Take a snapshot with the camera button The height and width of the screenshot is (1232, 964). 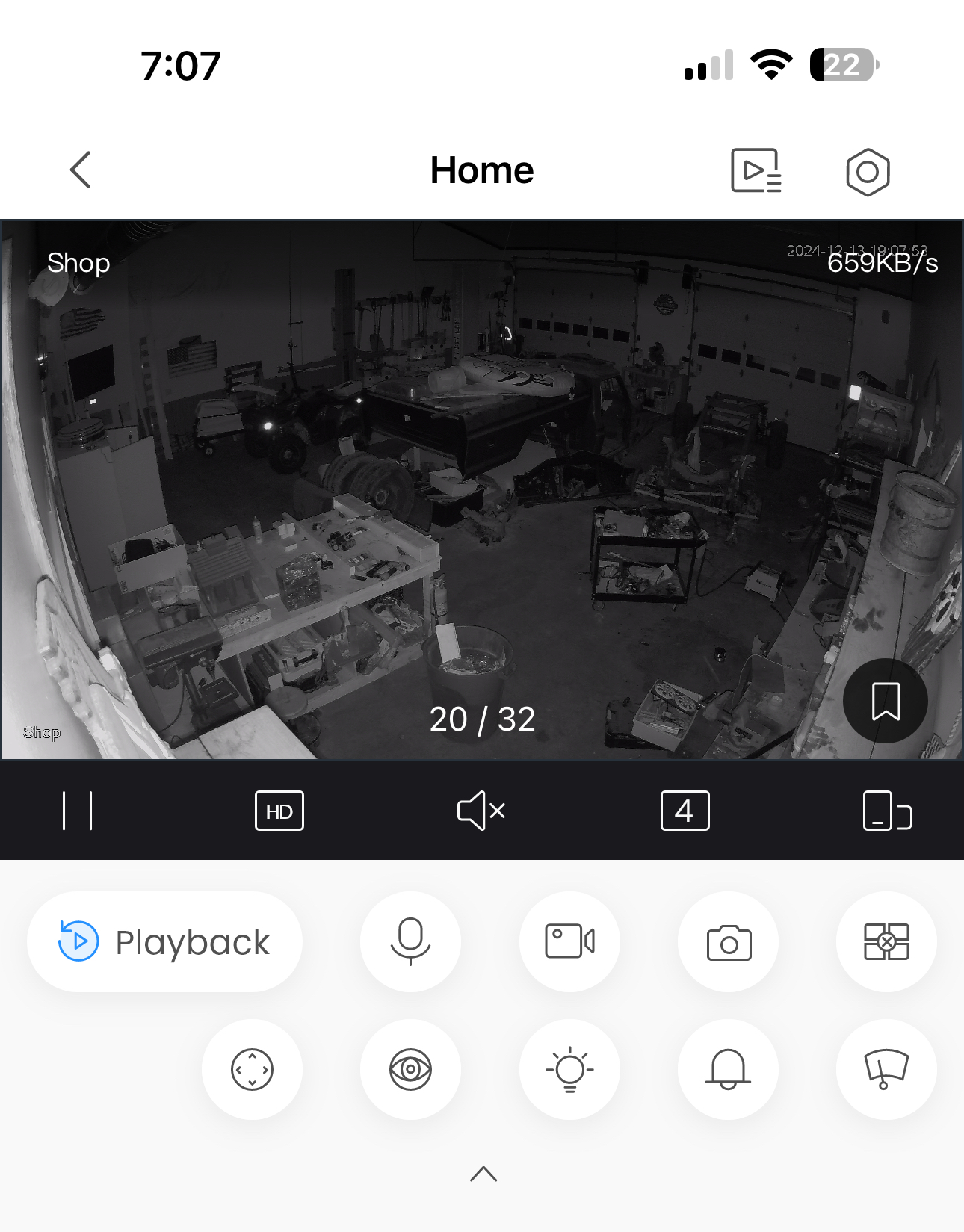point(728,942)
